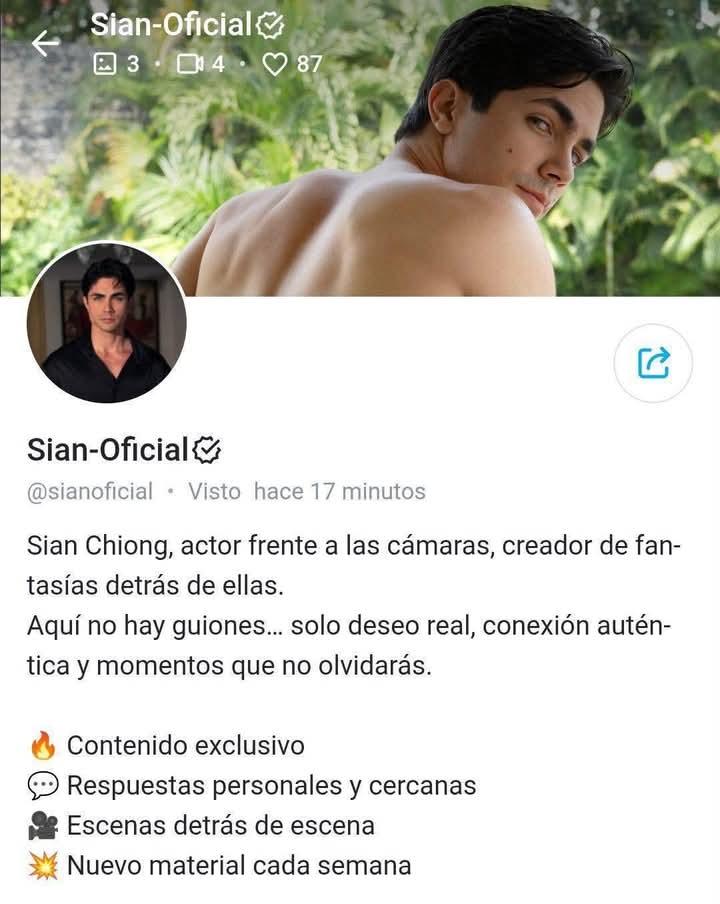
Task: Open the round profile picture
Action: [107, 323]
